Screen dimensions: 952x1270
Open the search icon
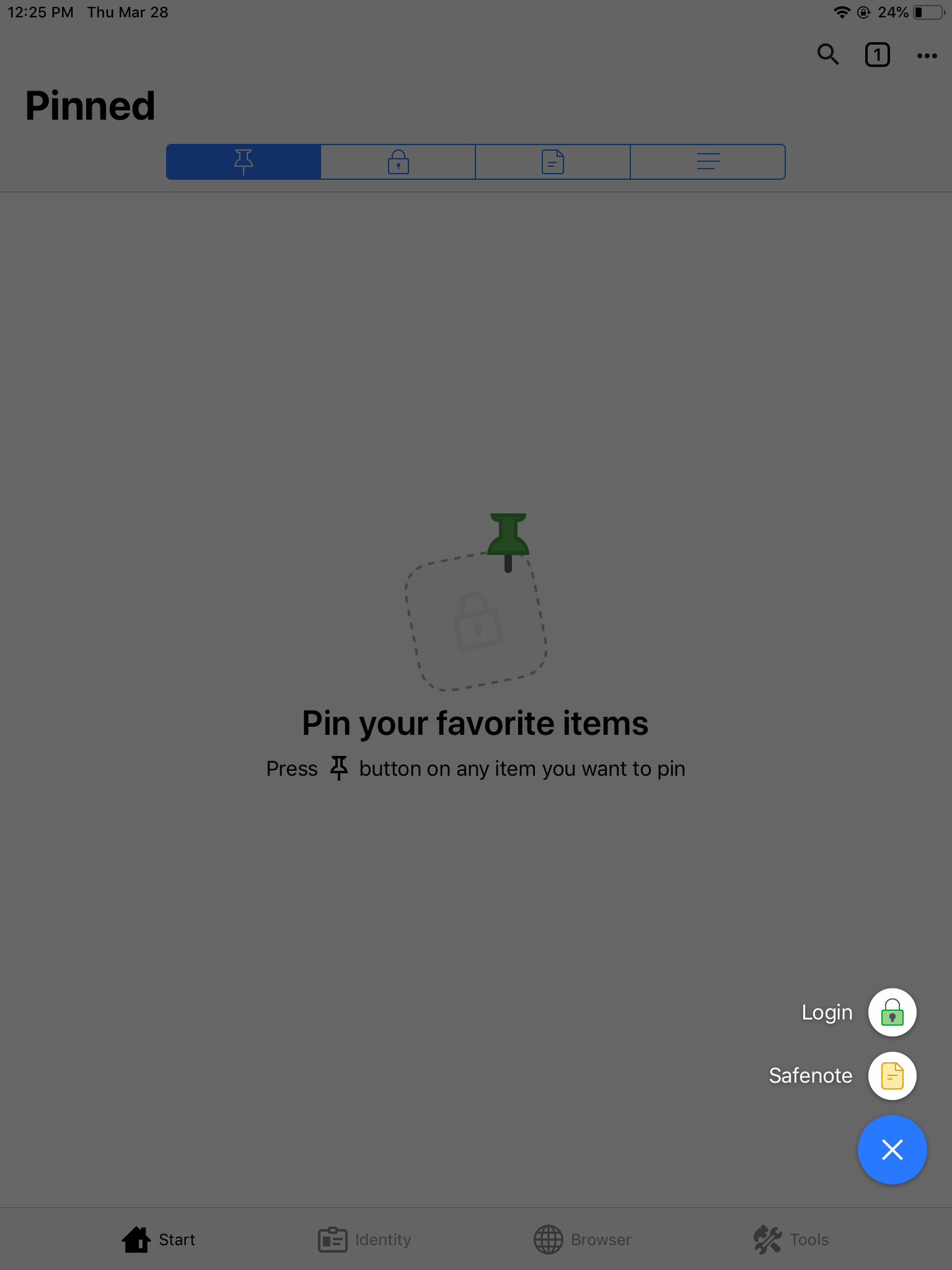click(828, 55)
